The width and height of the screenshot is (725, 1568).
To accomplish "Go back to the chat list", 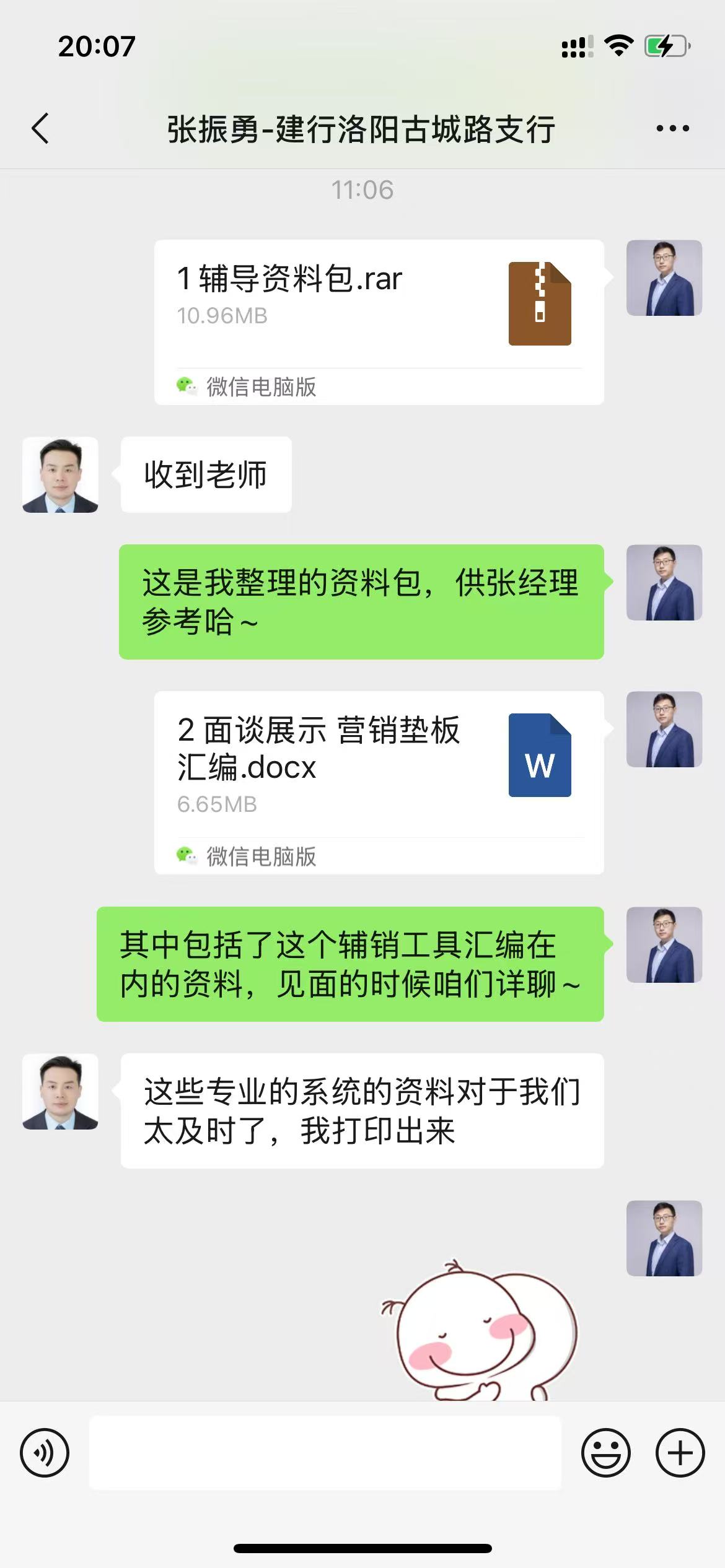I will click(x=40, y=129).
